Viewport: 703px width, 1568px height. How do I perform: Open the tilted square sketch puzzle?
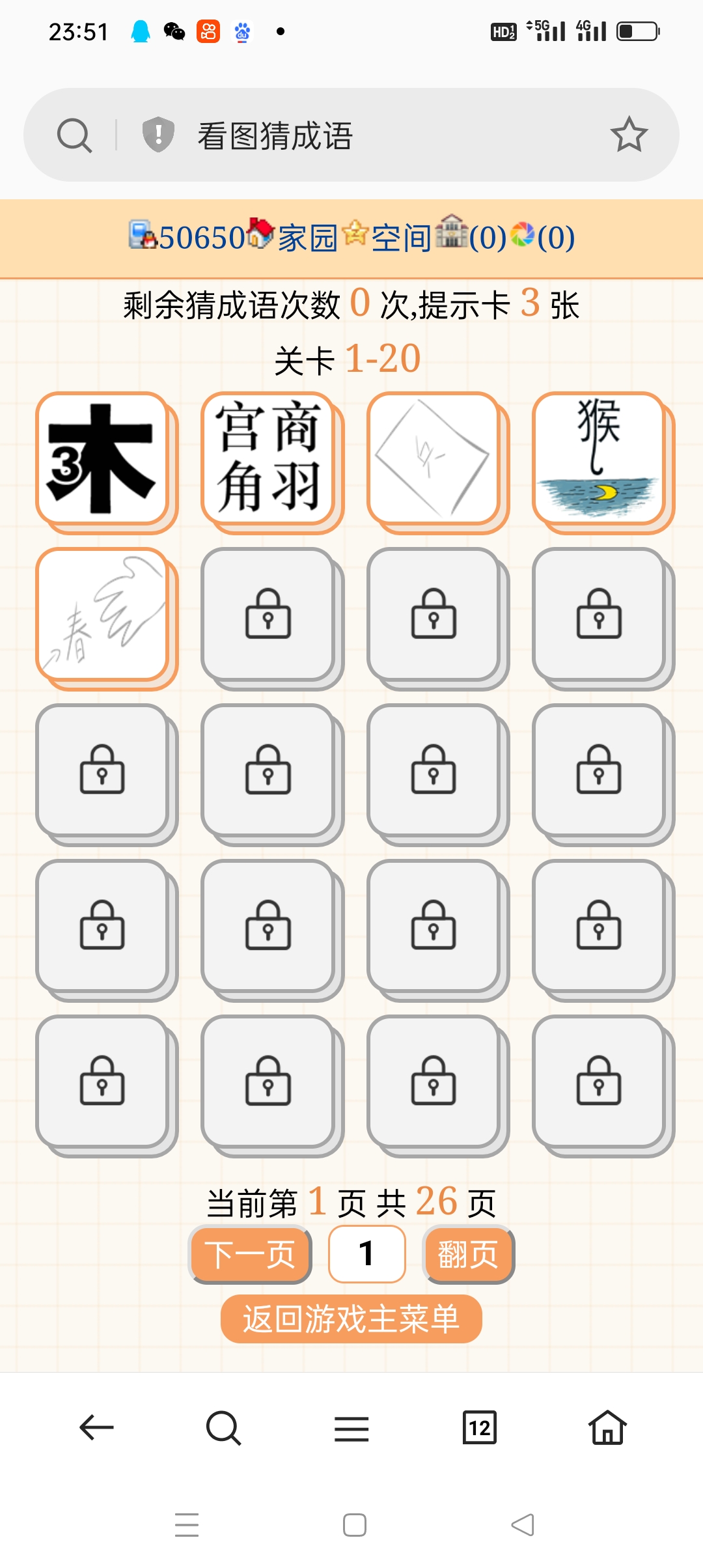[434, 458]
